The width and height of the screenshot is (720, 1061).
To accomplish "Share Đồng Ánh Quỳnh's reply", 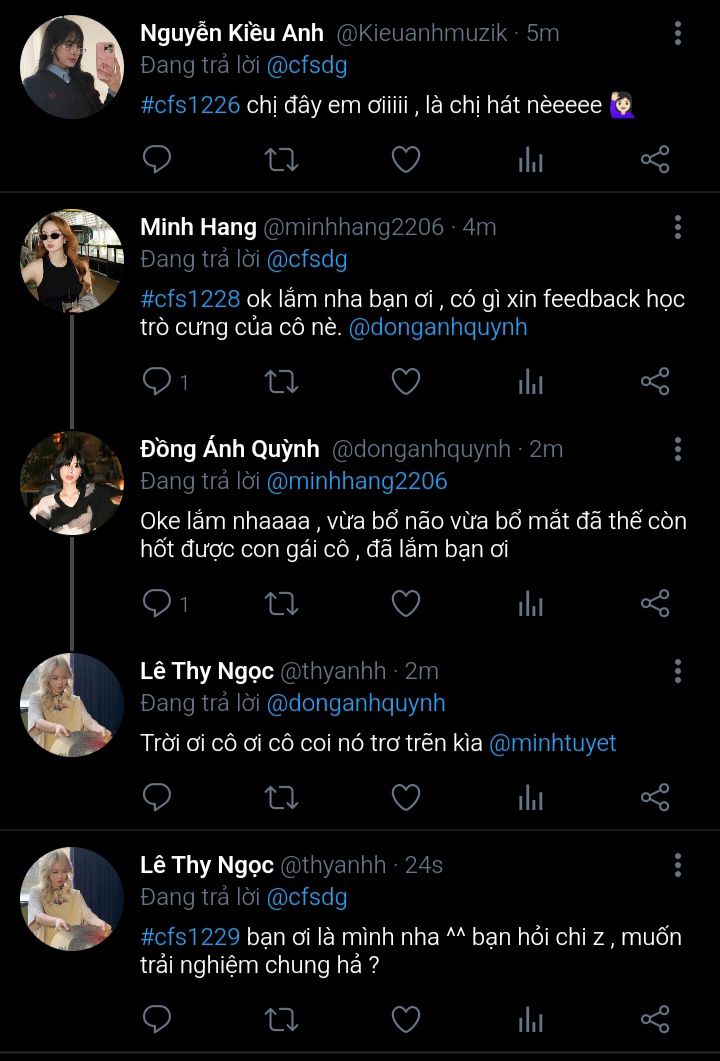I will tap(654, 603).
